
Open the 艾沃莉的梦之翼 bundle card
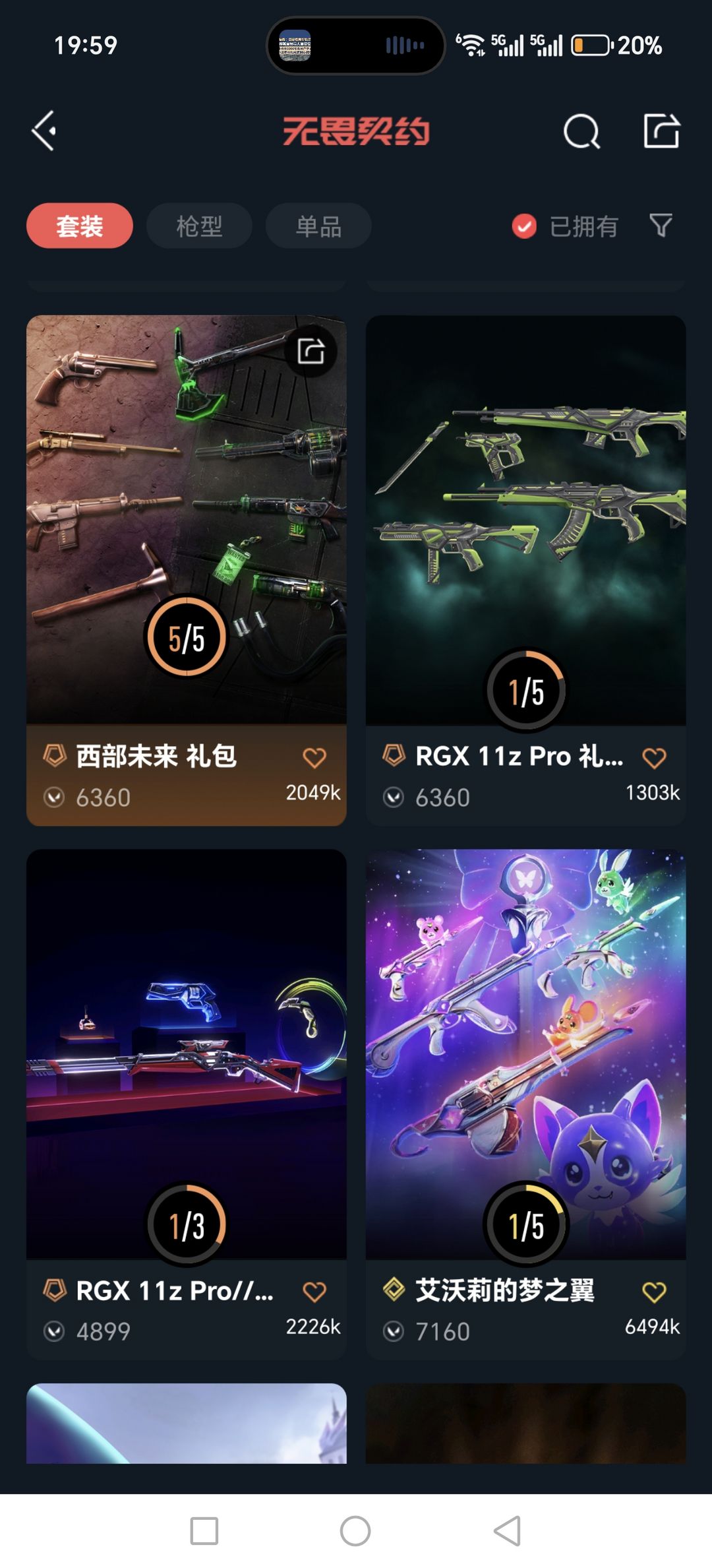pyautogui.click(x=525, y=1055)
